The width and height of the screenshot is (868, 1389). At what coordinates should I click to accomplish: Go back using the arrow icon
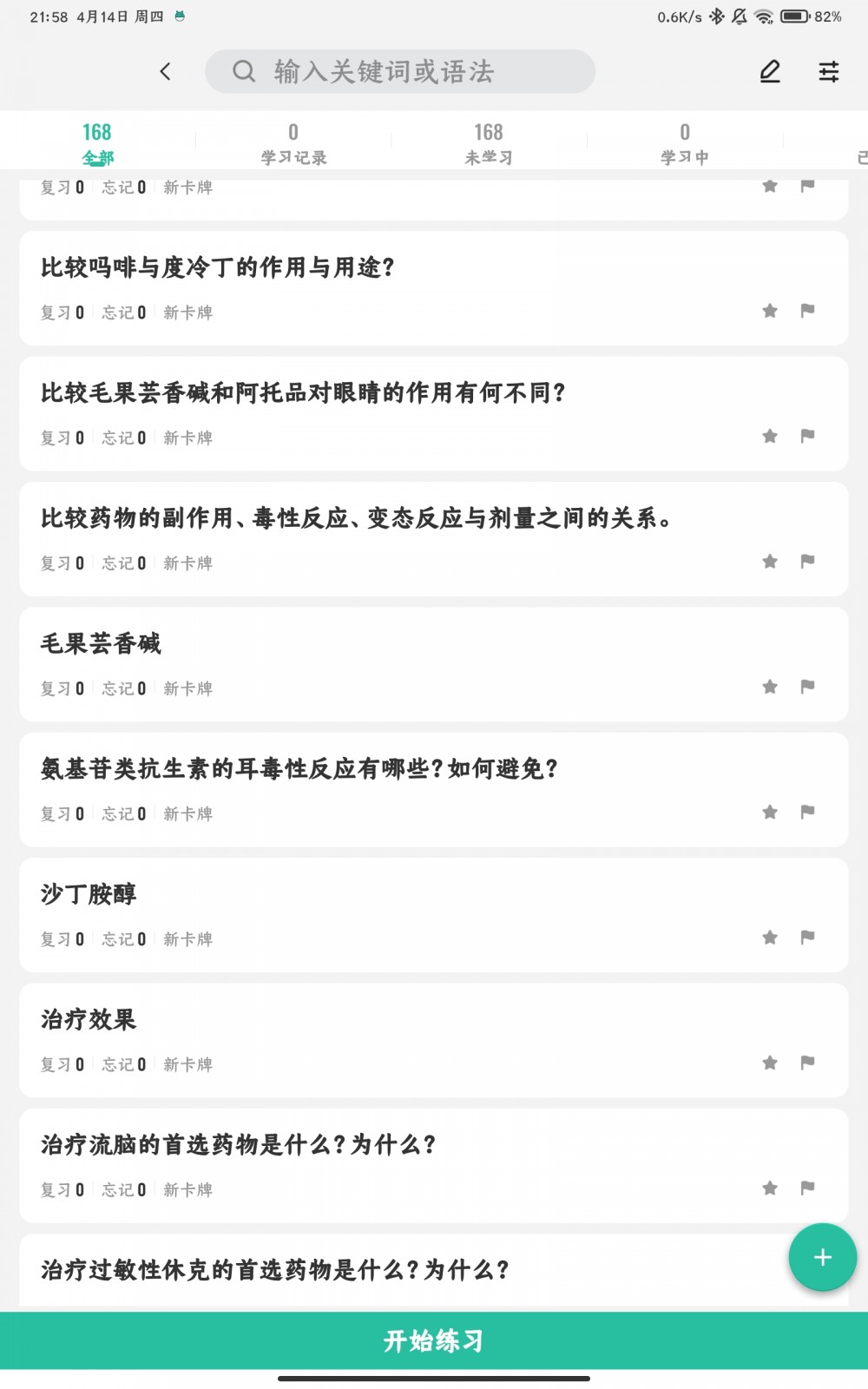pos(165,71)
